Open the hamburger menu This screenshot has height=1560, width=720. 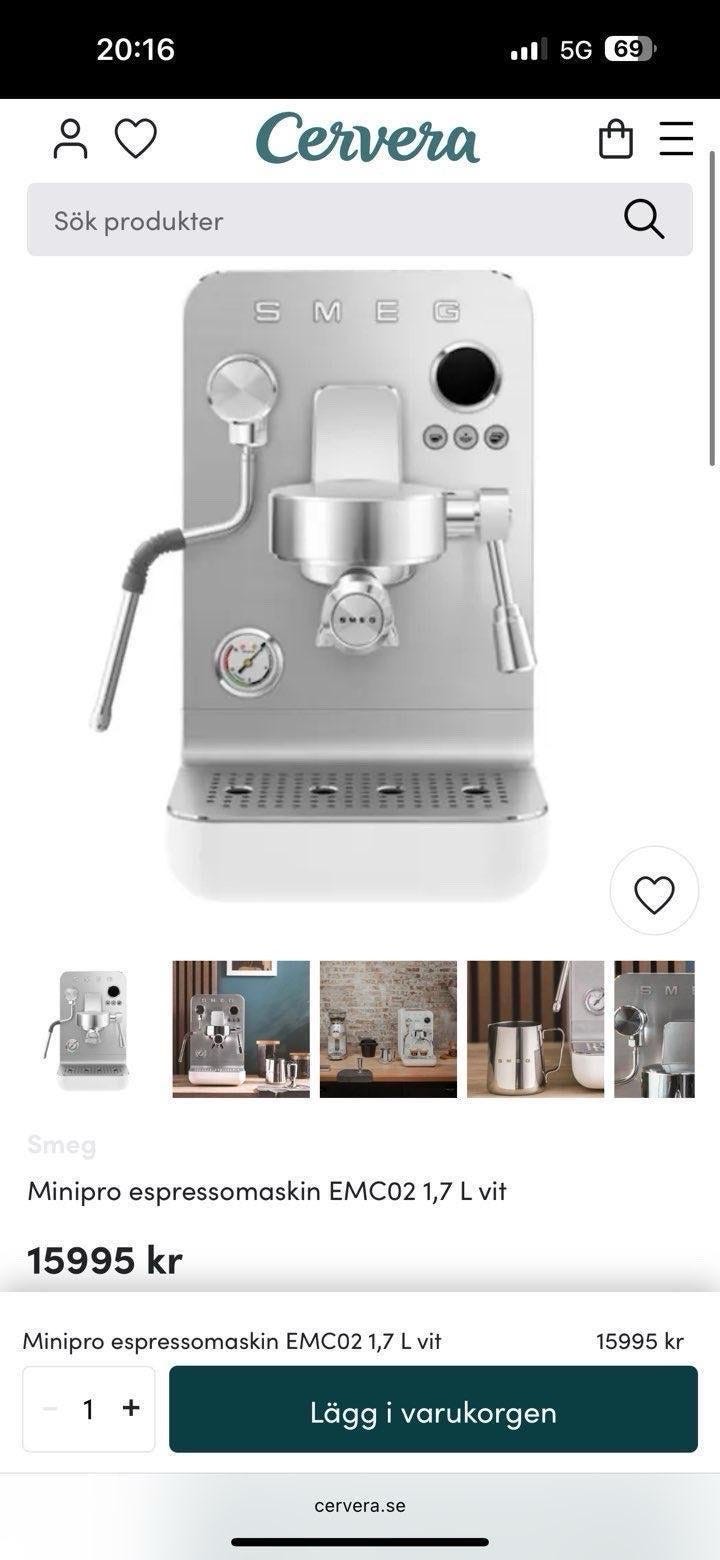pyautogui.click(x=676, y=139)
